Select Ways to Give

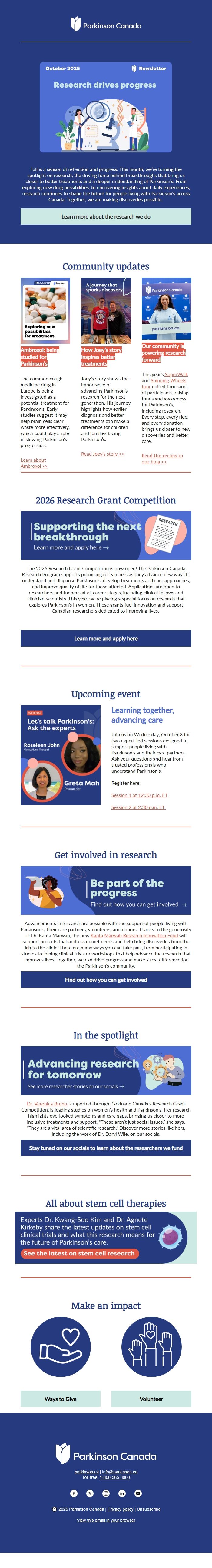click(60, 1399)
